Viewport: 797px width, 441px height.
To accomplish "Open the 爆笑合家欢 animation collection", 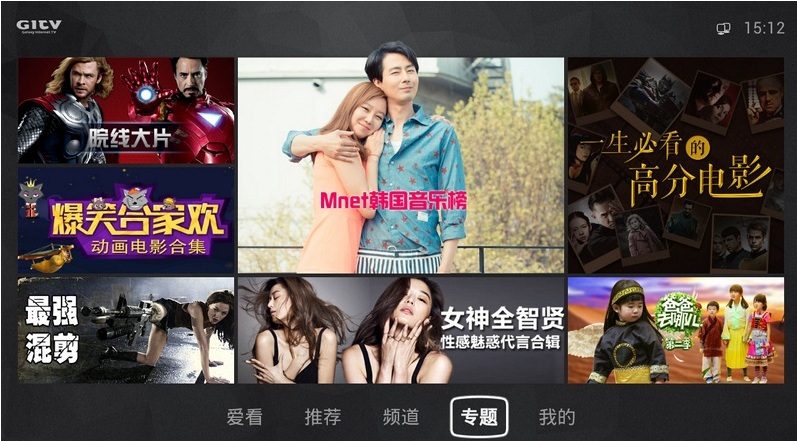I will [126, 220].
